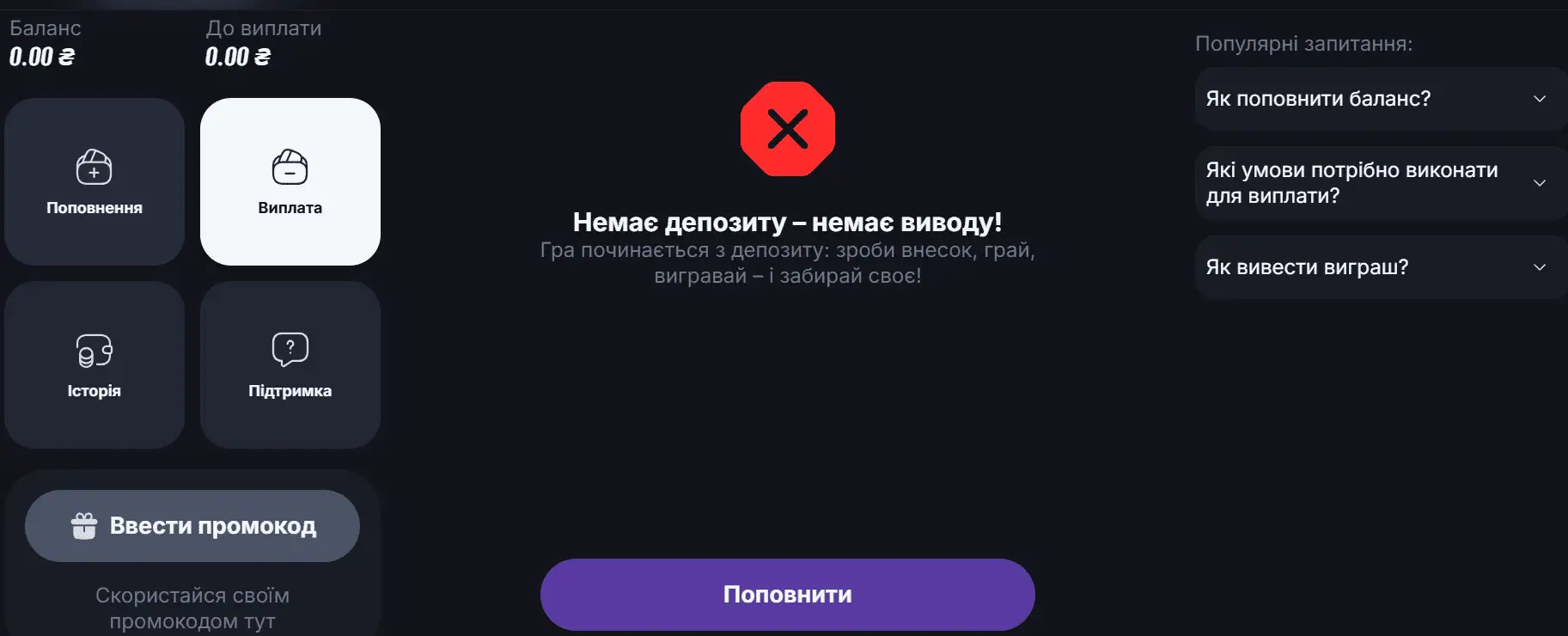Tap the purple Поповнити button
This screenshot has height=636, width=1568.
tap(787, 595)
